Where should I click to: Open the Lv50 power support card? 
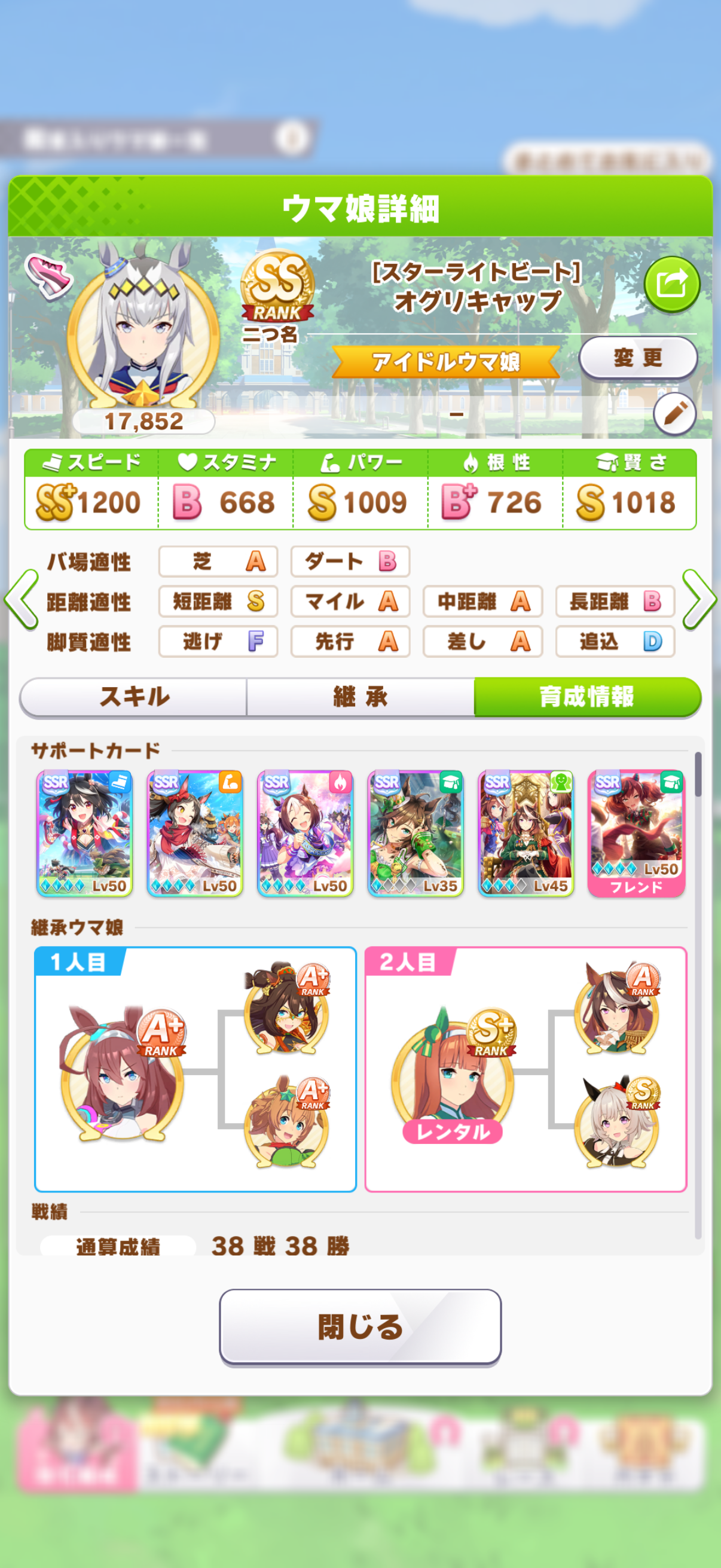[x=195, y=833]
